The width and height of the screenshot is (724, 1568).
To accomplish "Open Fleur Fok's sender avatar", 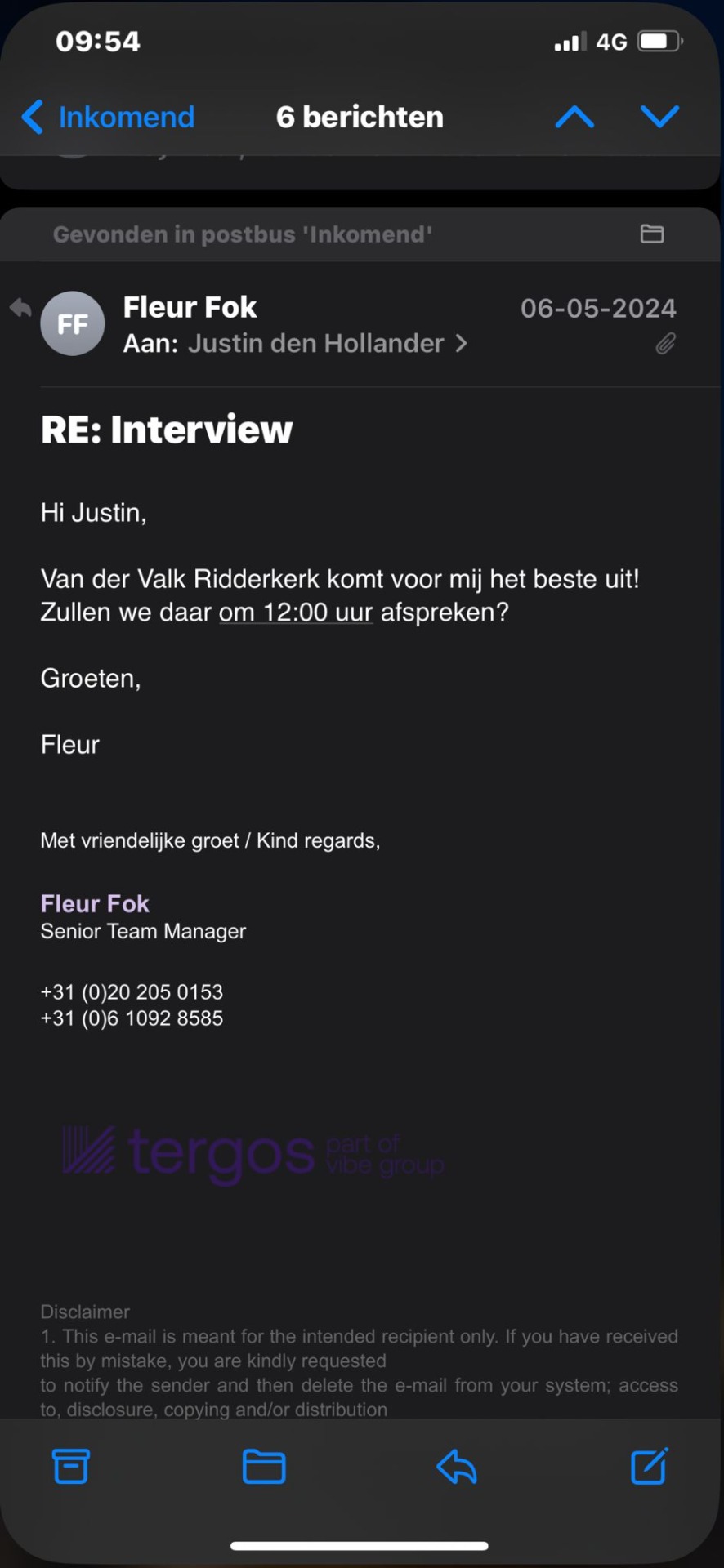I will click(73, 323).
